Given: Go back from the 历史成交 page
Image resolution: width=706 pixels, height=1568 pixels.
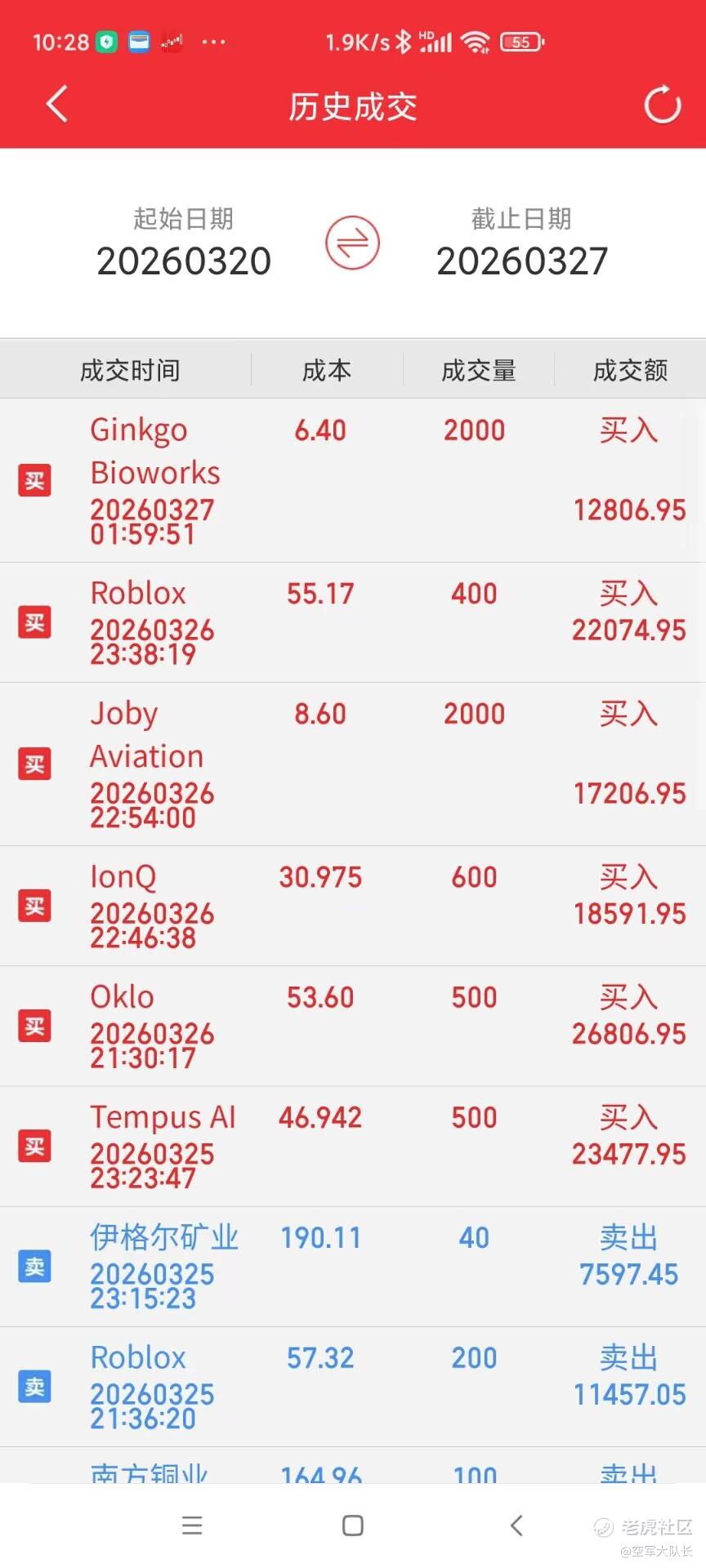Looking at the screenshot, I should pyautogui.click(x=56, y=105).
